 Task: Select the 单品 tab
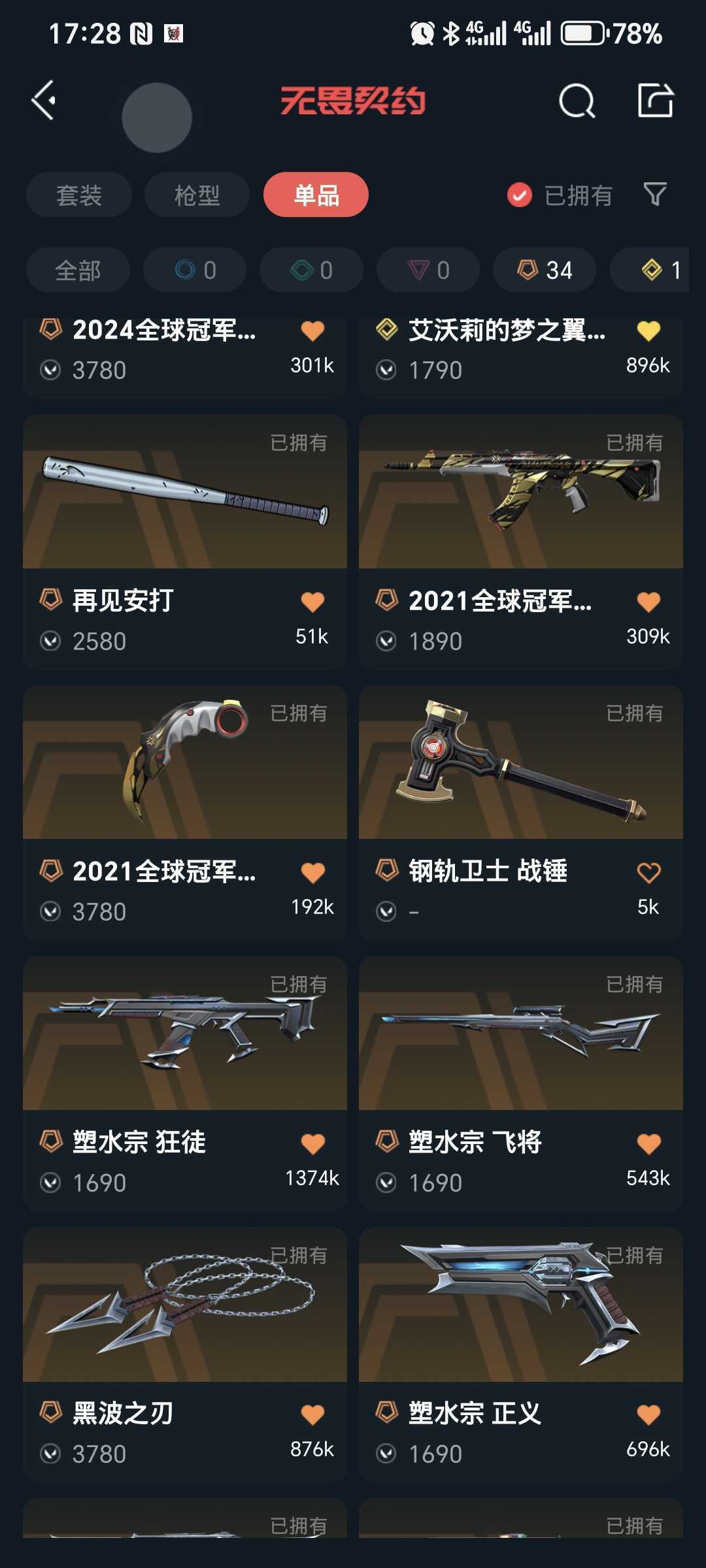coord(316,195)
